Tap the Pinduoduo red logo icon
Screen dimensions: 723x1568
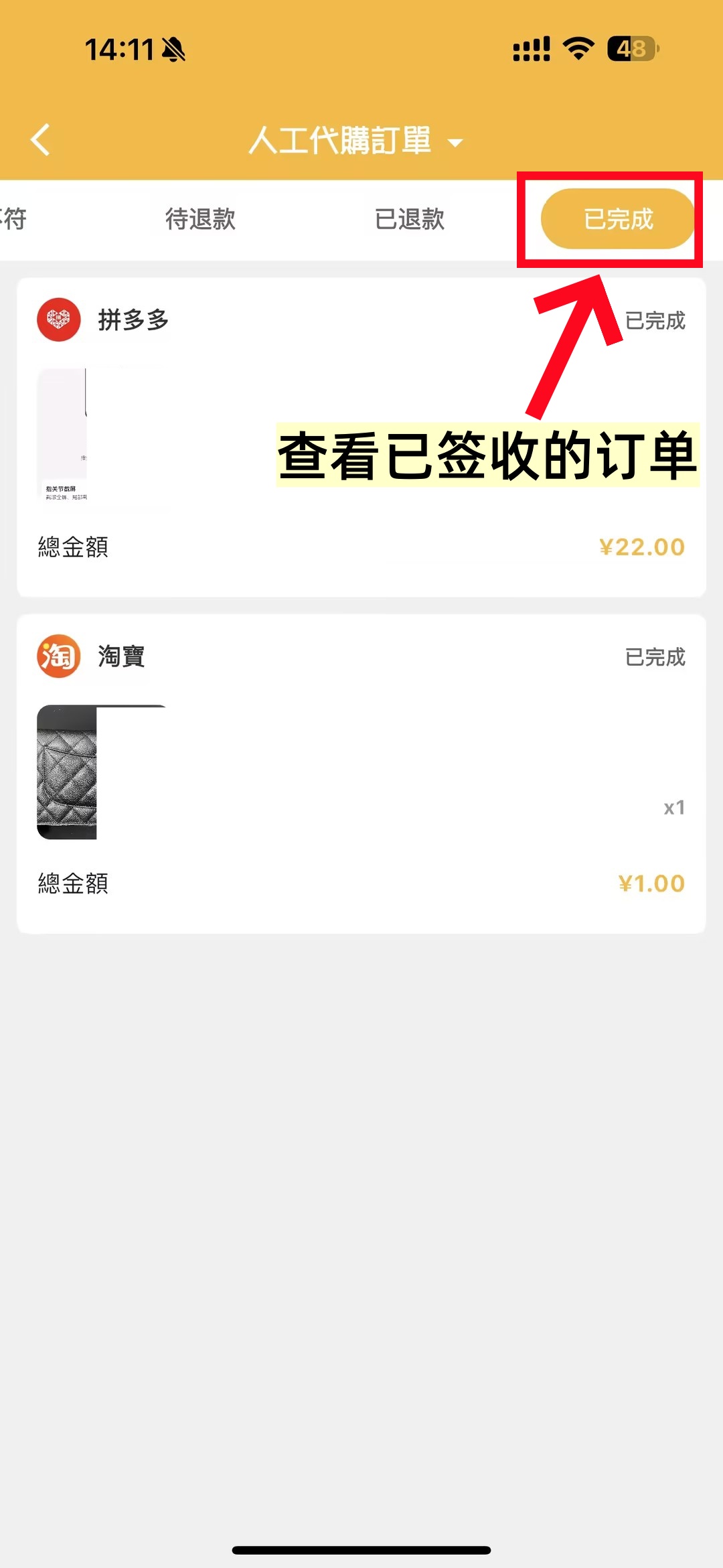tap(58, 319)
